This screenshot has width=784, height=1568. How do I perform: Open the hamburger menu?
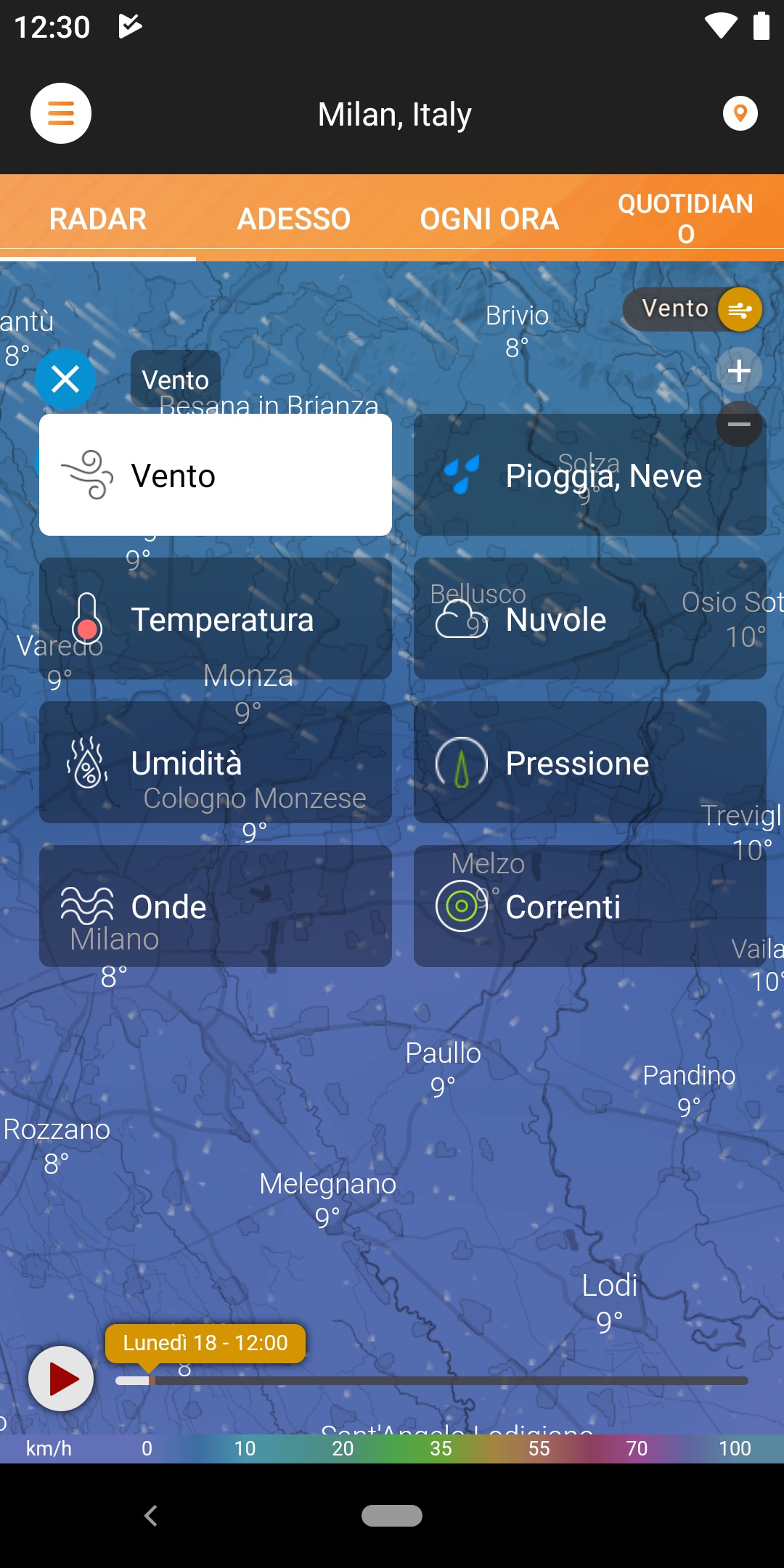click(x=61, y=113)
